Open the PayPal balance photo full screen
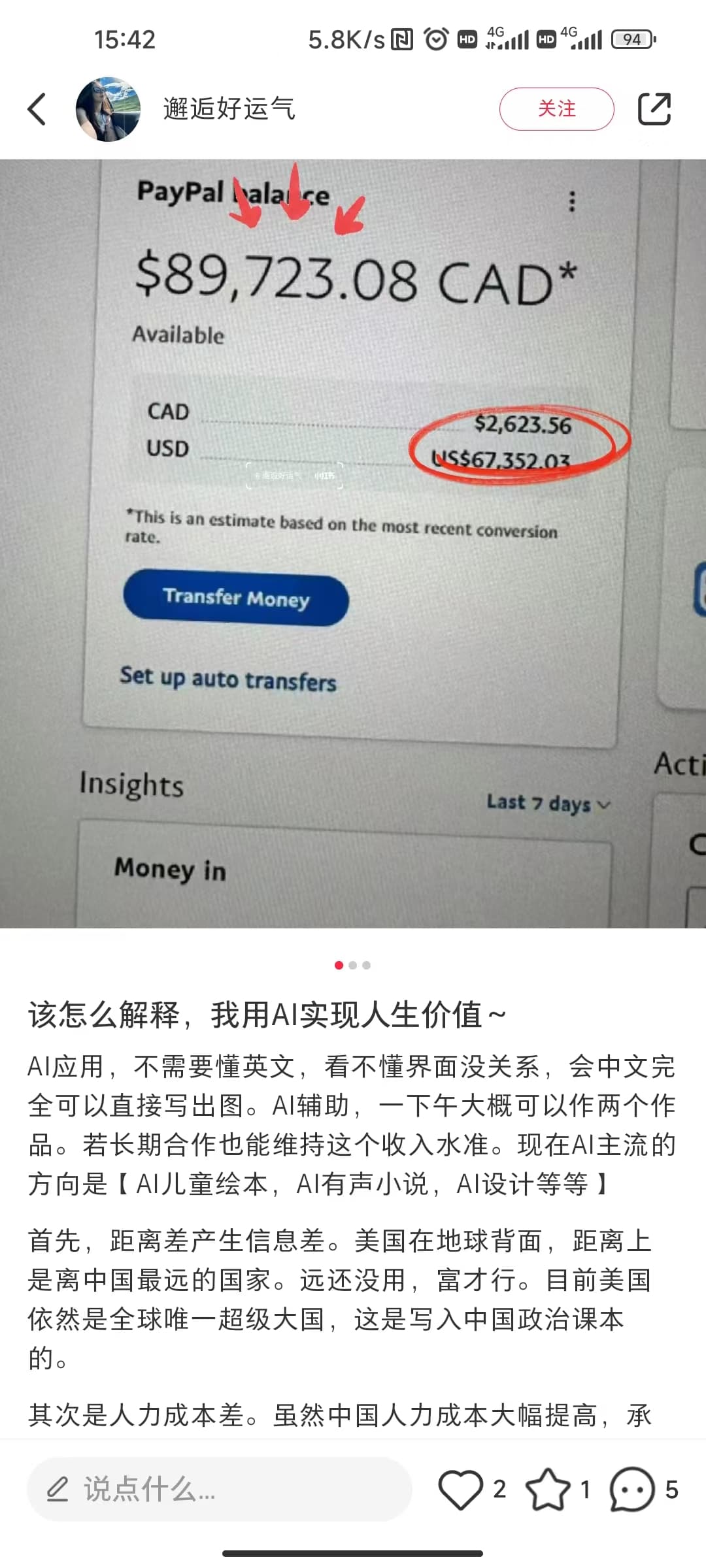706x1568 pixels. point(353,544)
